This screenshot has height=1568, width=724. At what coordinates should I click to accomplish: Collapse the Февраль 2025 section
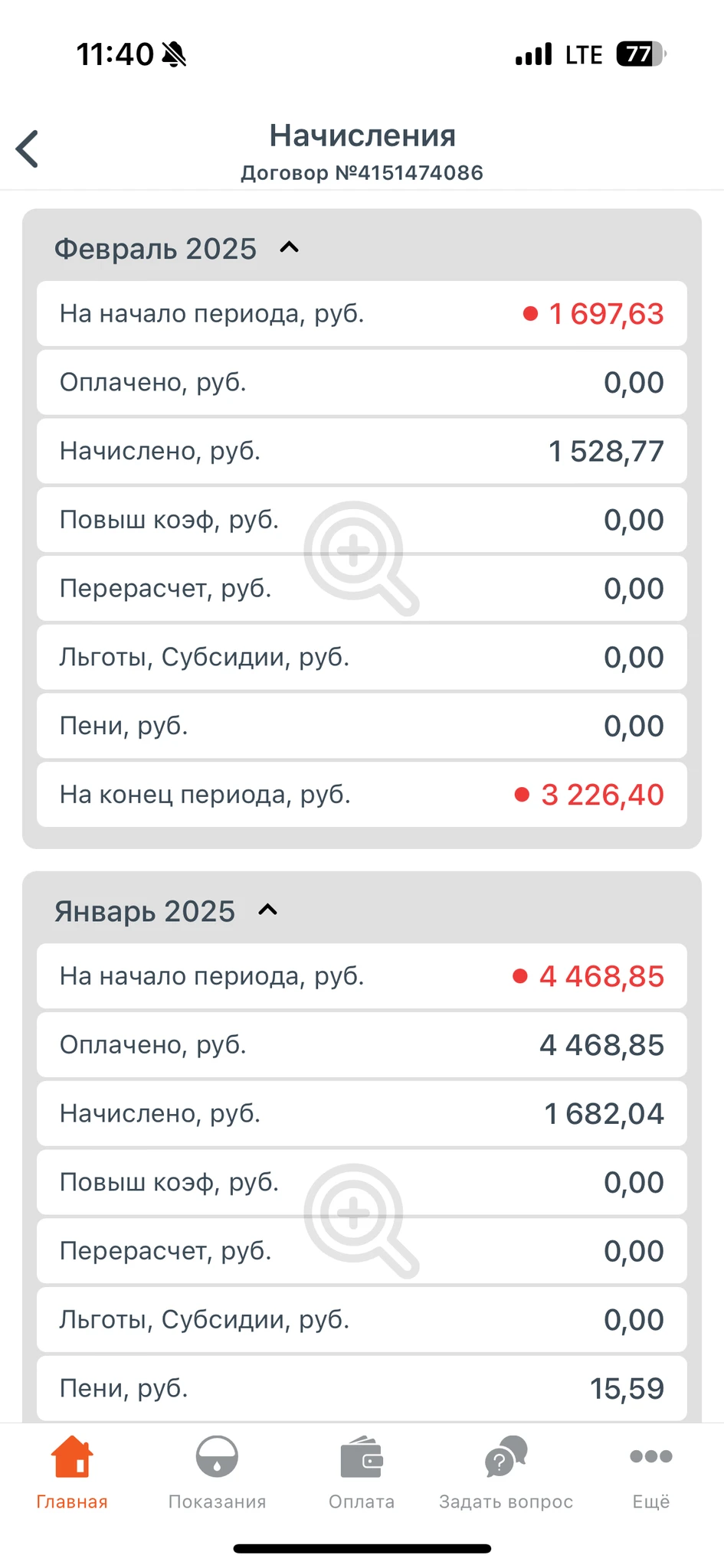(289, 248)
